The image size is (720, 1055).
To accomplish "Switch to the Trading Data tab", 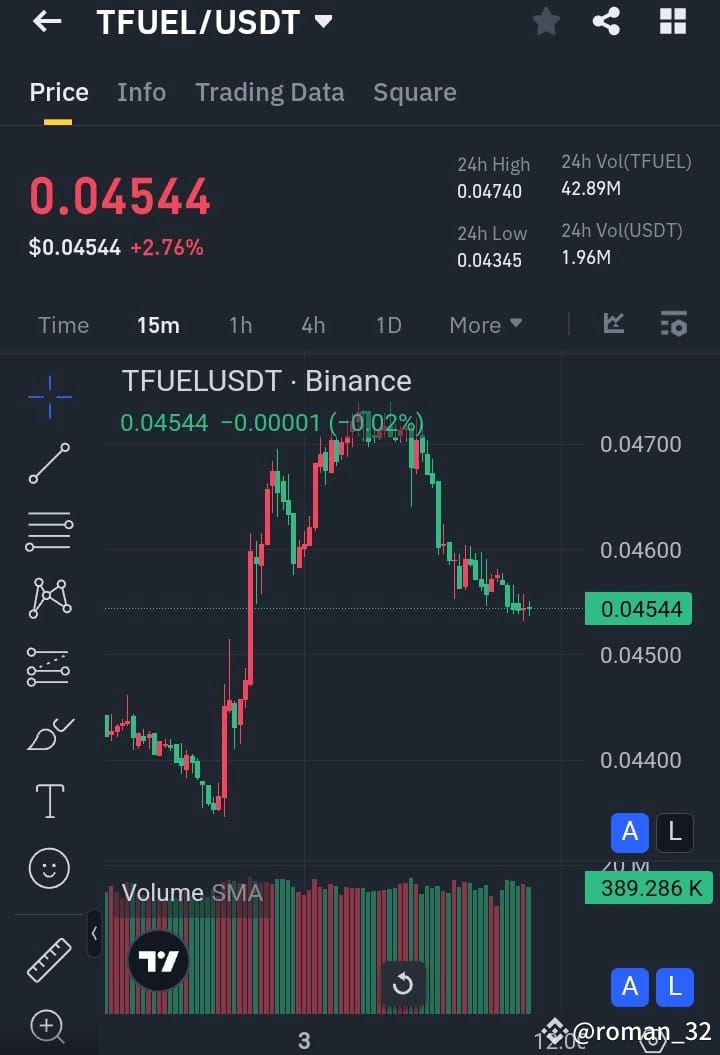I will [269, 92].
